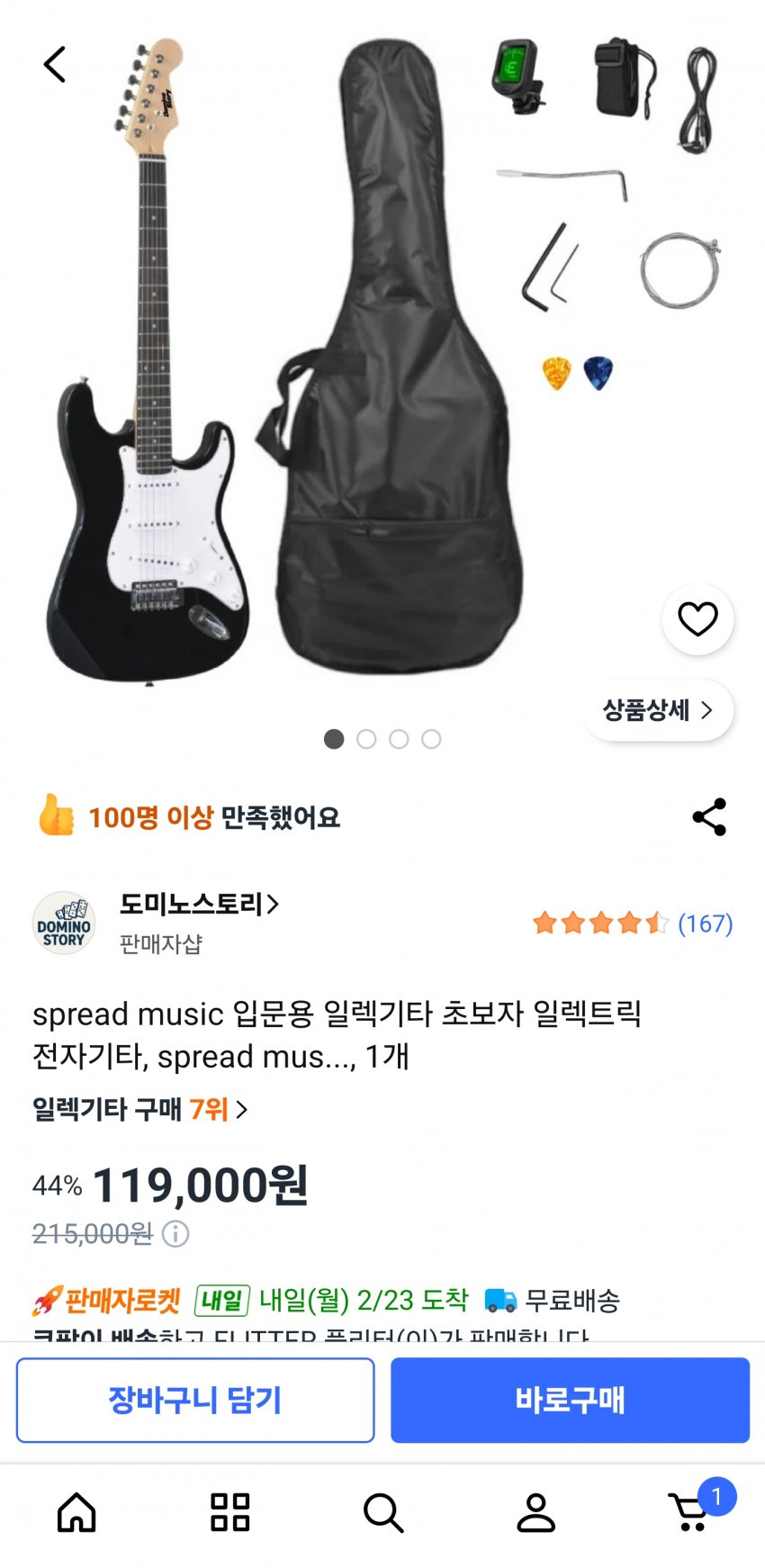Show original price info icon
The height and width of the screenshot is (1568, 765).
pyautogui.click(x=175, y=1233)
